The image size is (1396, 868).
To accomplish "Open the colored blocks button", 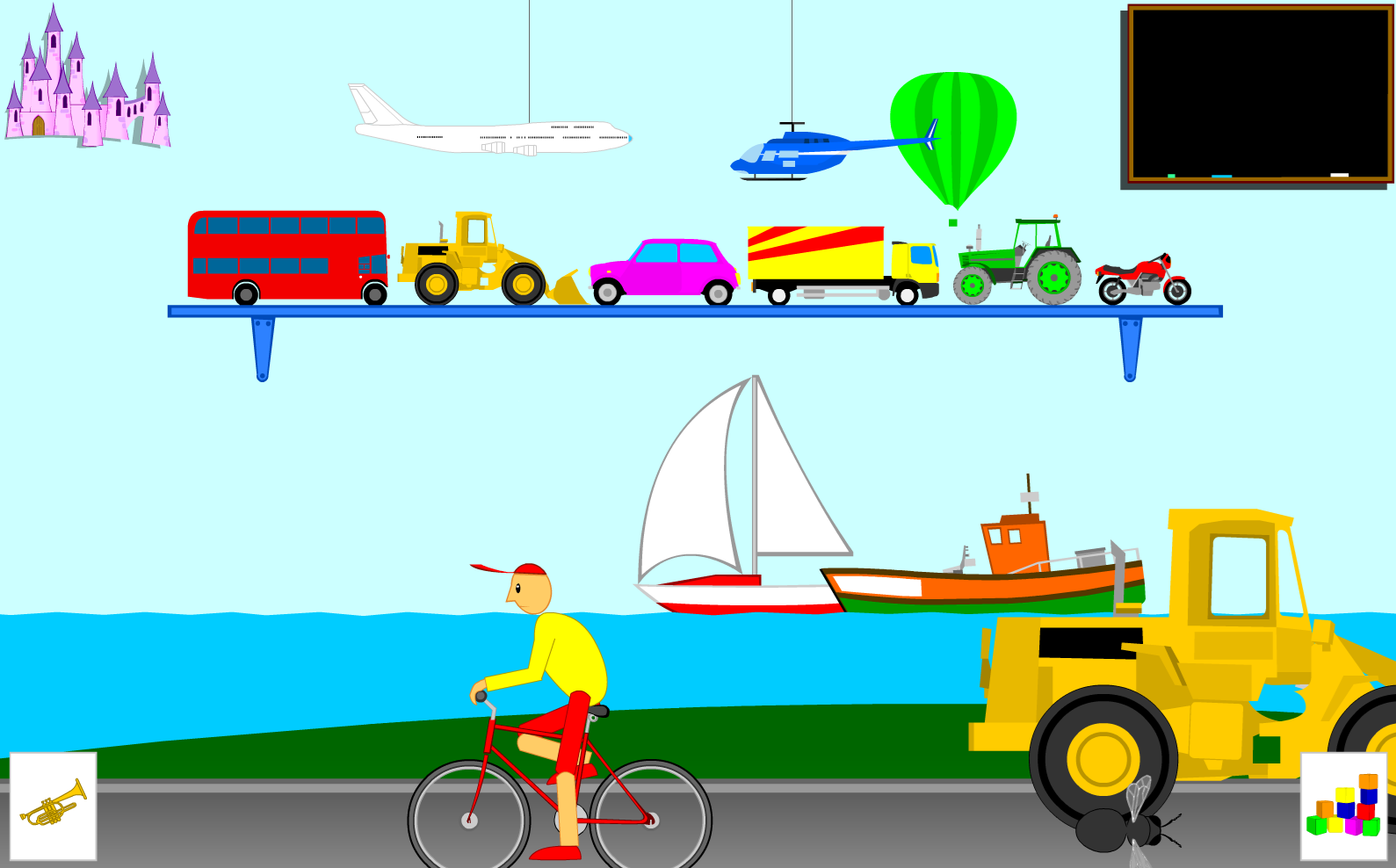I will (x=1343, y=806).
